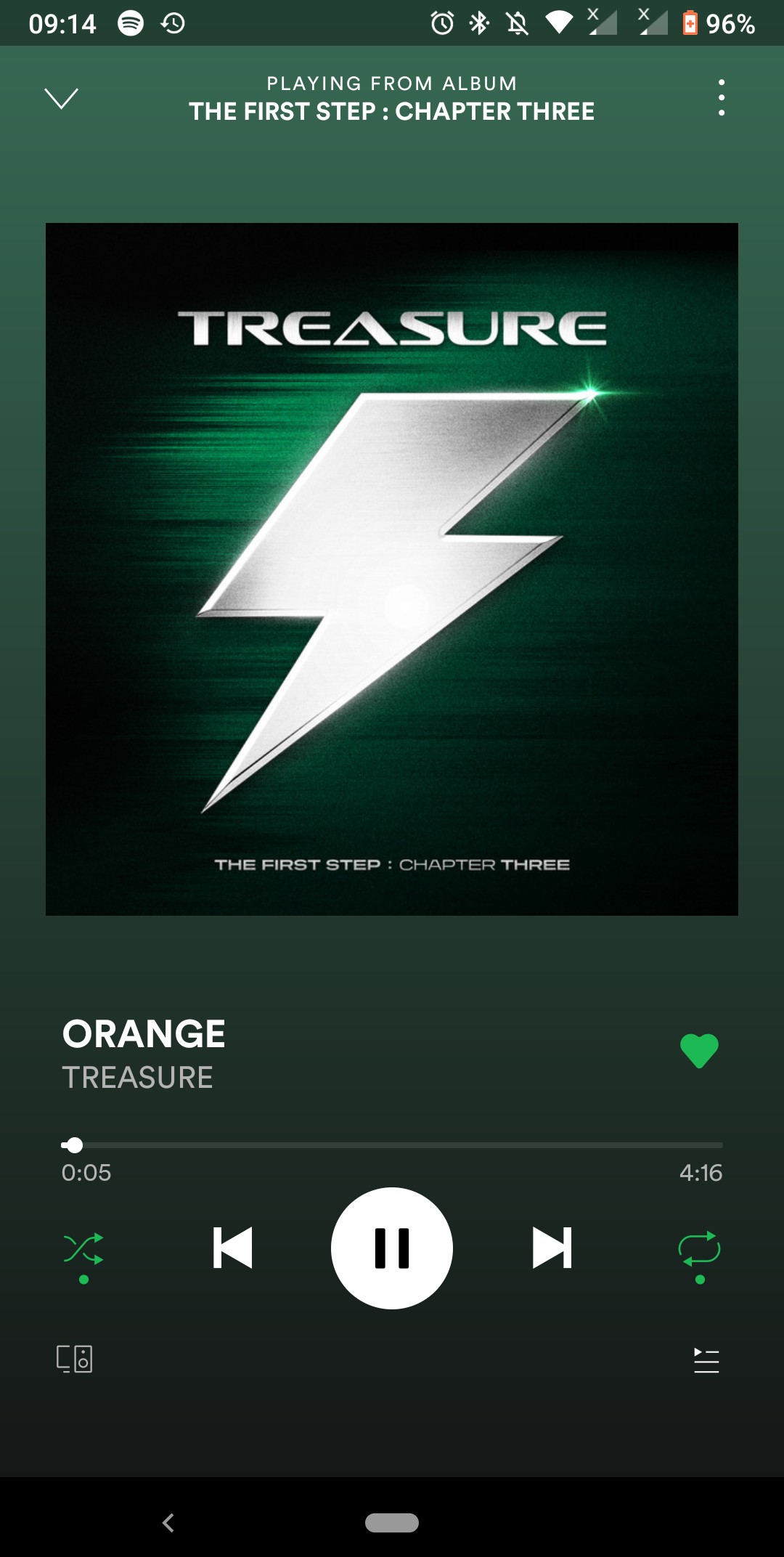784x1557 pixels.
Task: Collapse the now playing screen
Action: 61,98
